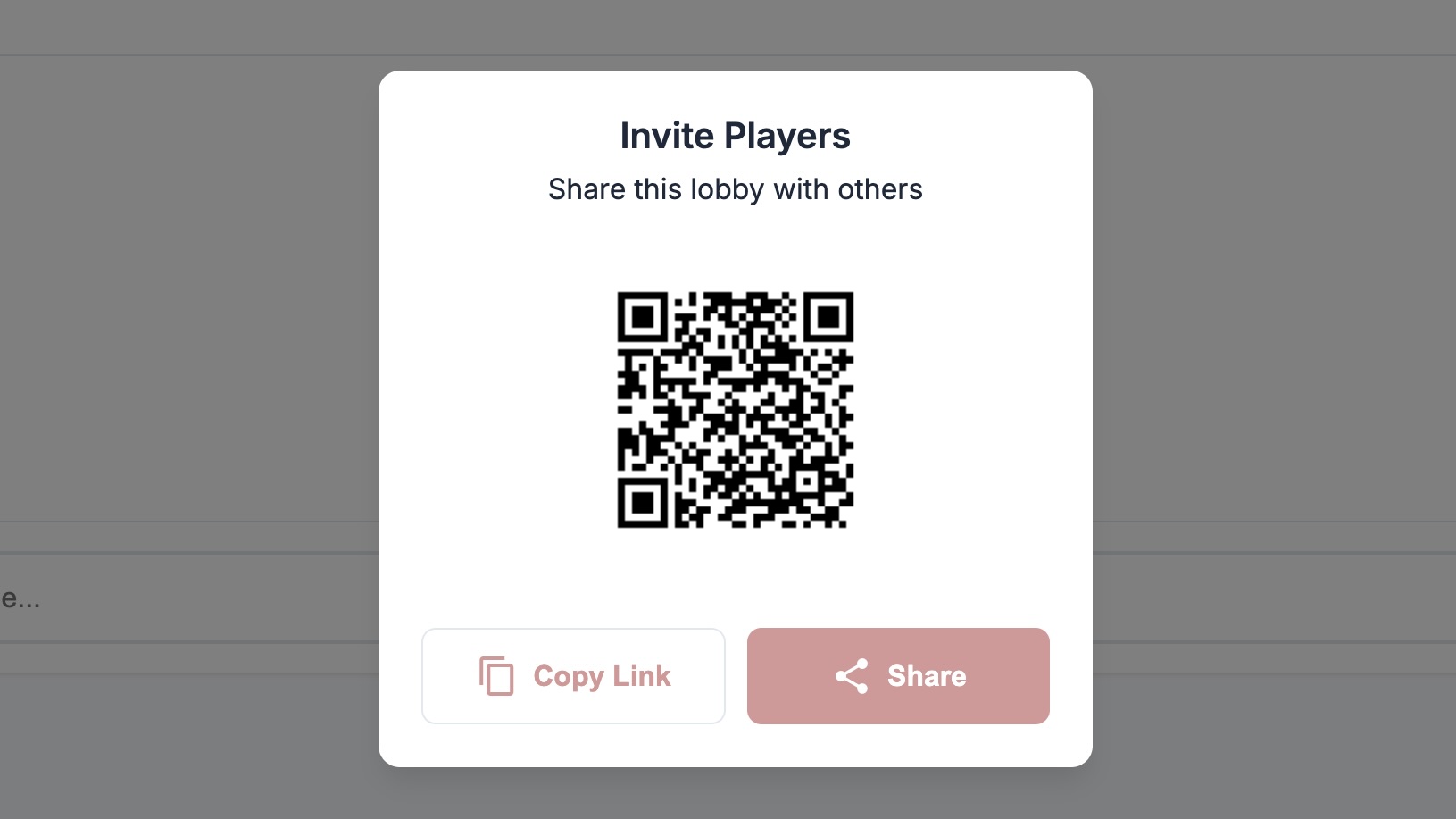Share the lobby with others
Image resolution: width=1456 pixels, height=819 pixels.
(x=898, y=676)
